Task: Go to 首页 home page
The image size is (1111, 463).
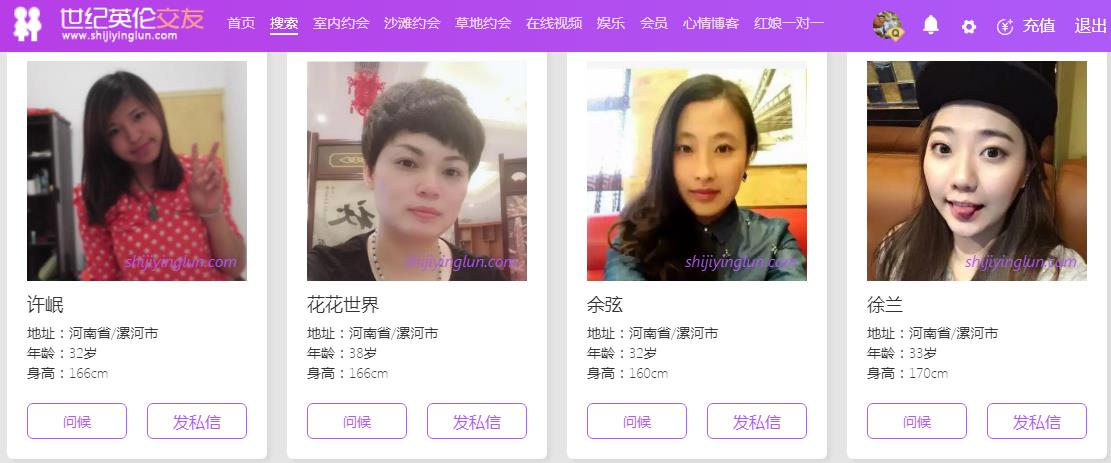Action: point(241,23)
